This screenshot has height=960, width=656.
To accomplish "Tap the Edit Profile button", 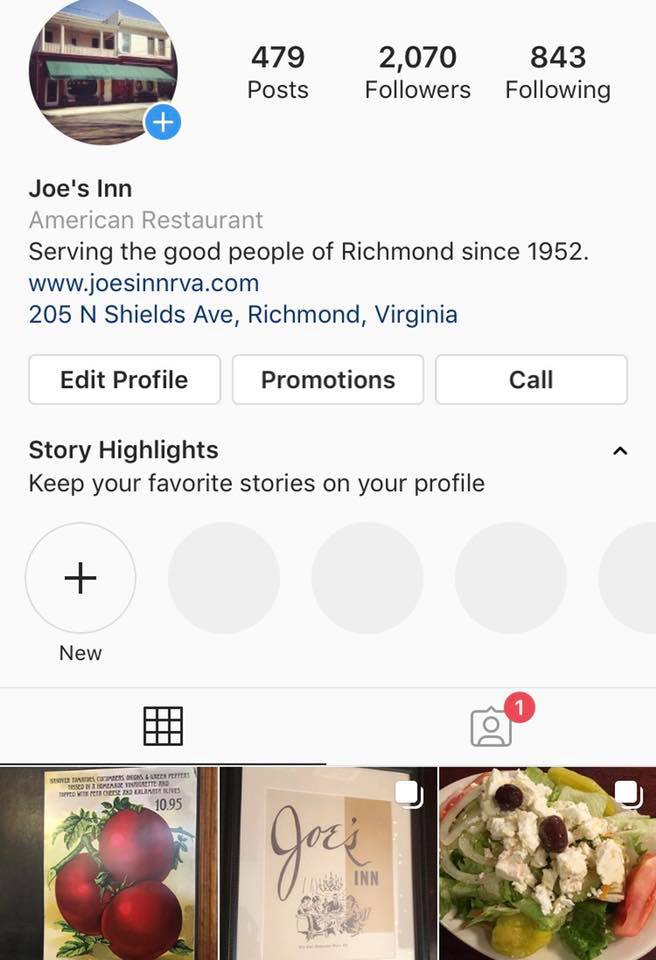I will 124,380.
